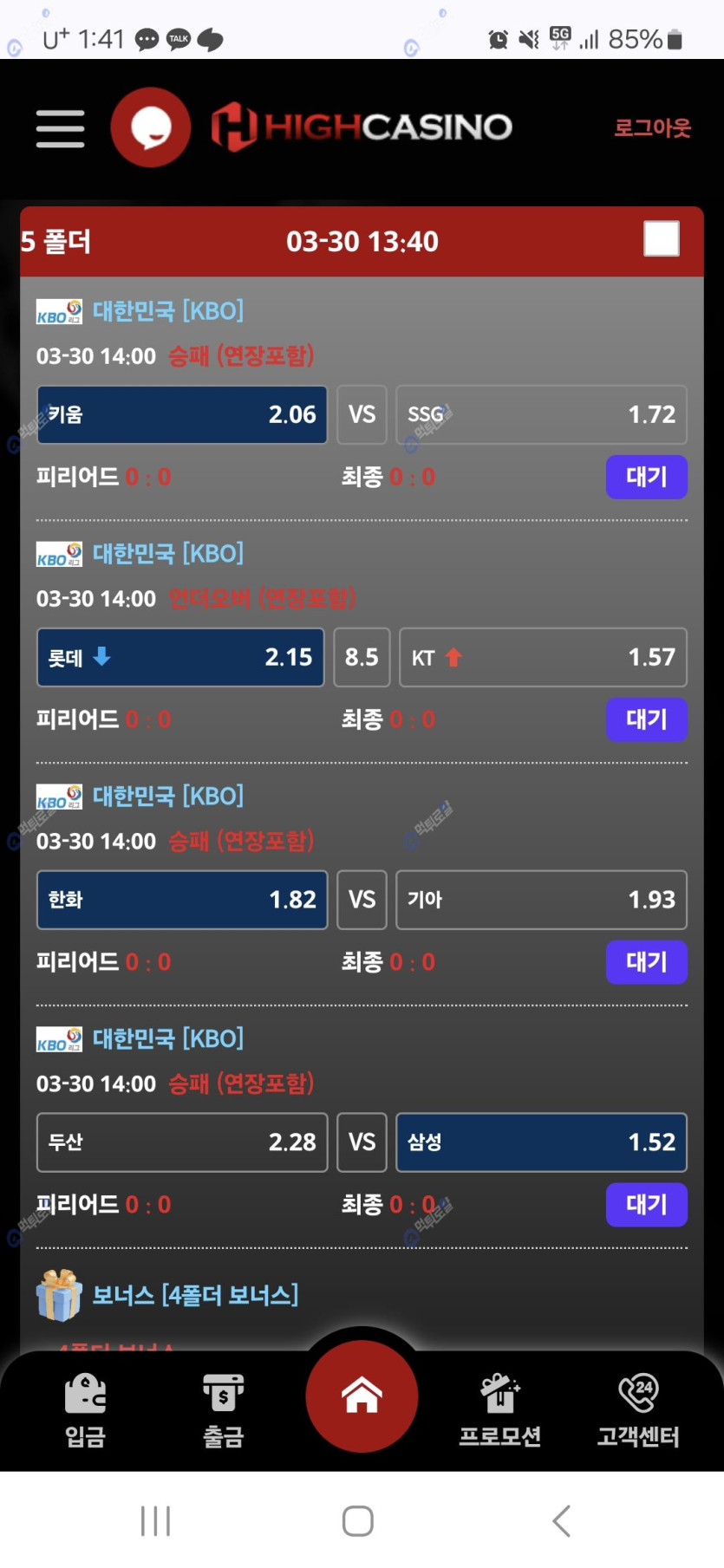Viewport: 724px width, 1568px height.
Task: Tap 대기 button for 한화 vs 기아
Action: tap(646, 962)
